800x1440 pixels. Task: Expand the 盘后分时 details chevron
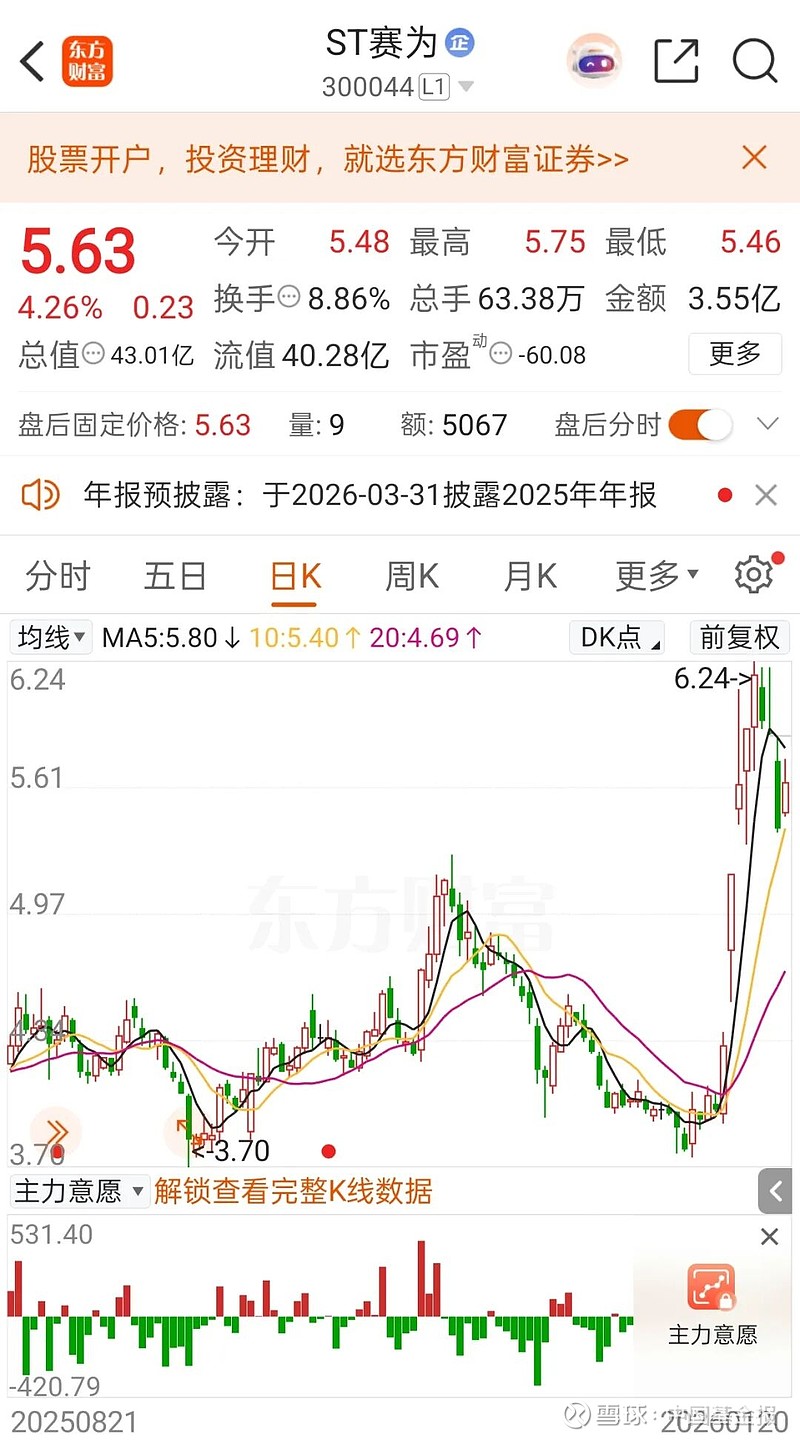(768, 425)
